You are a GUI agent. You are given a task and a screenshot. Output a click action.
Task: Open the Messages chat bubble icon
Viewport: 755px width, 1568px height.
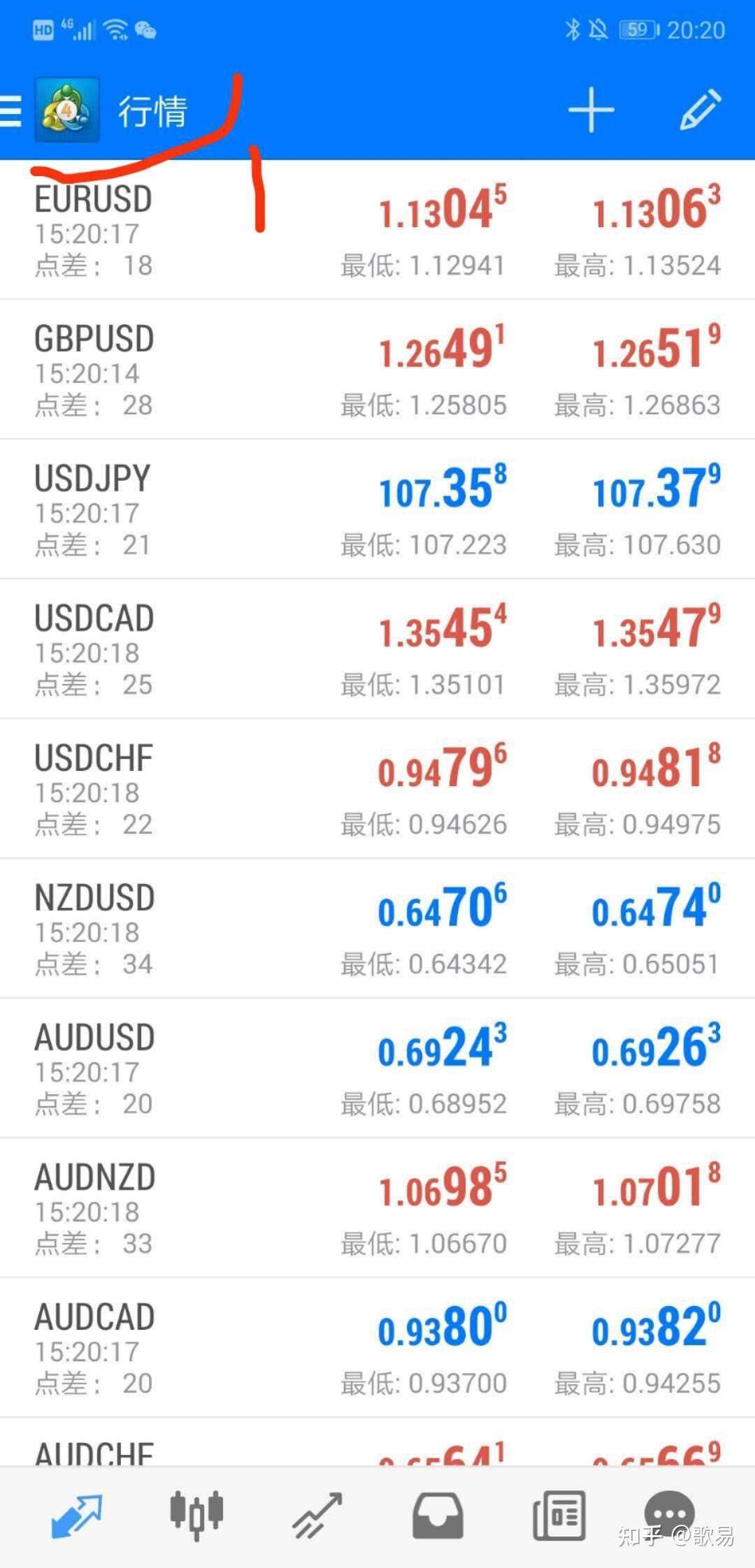click(x=670, y=1513)
